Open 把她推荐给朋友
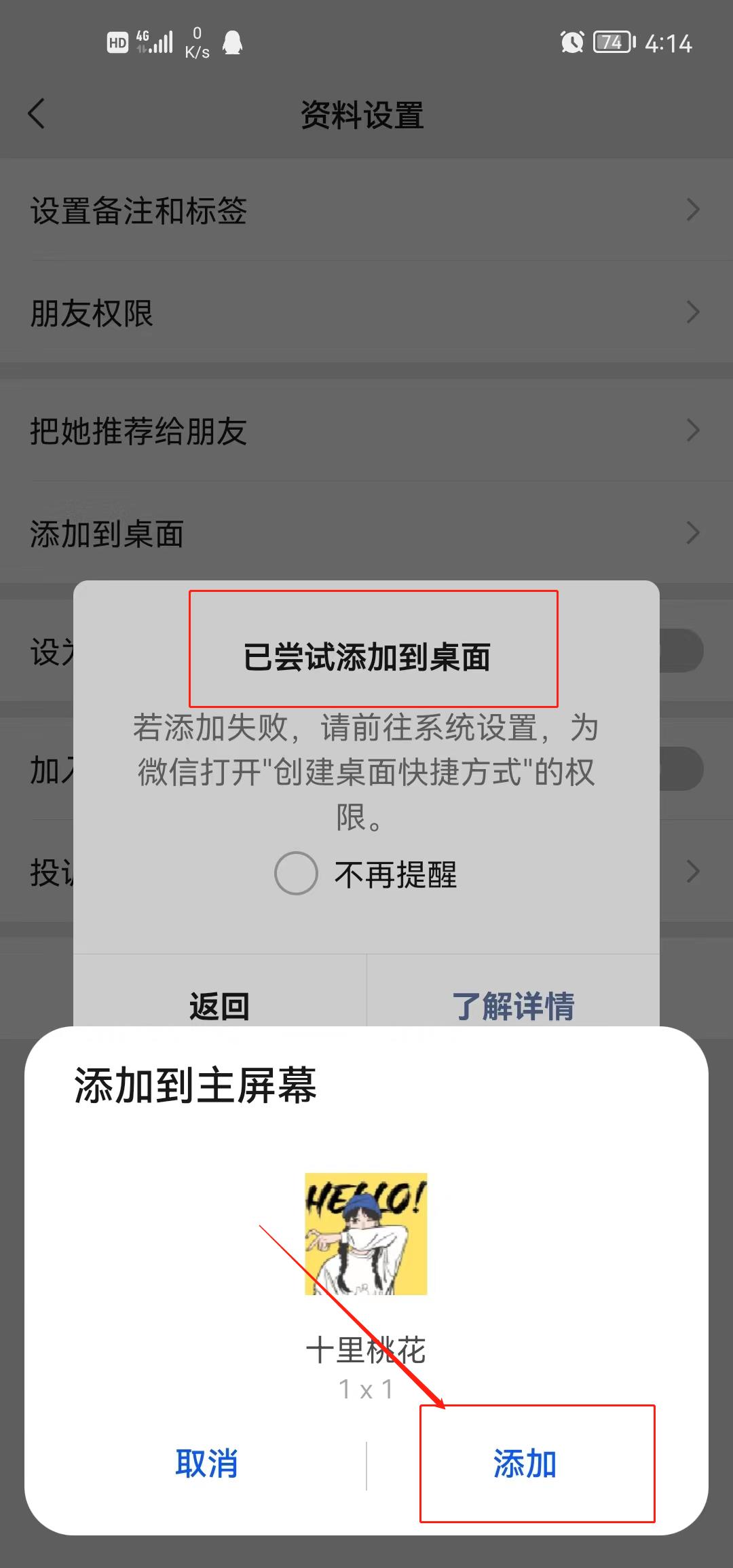Viewport: 733px width, 1568px height. click(366, 431)
